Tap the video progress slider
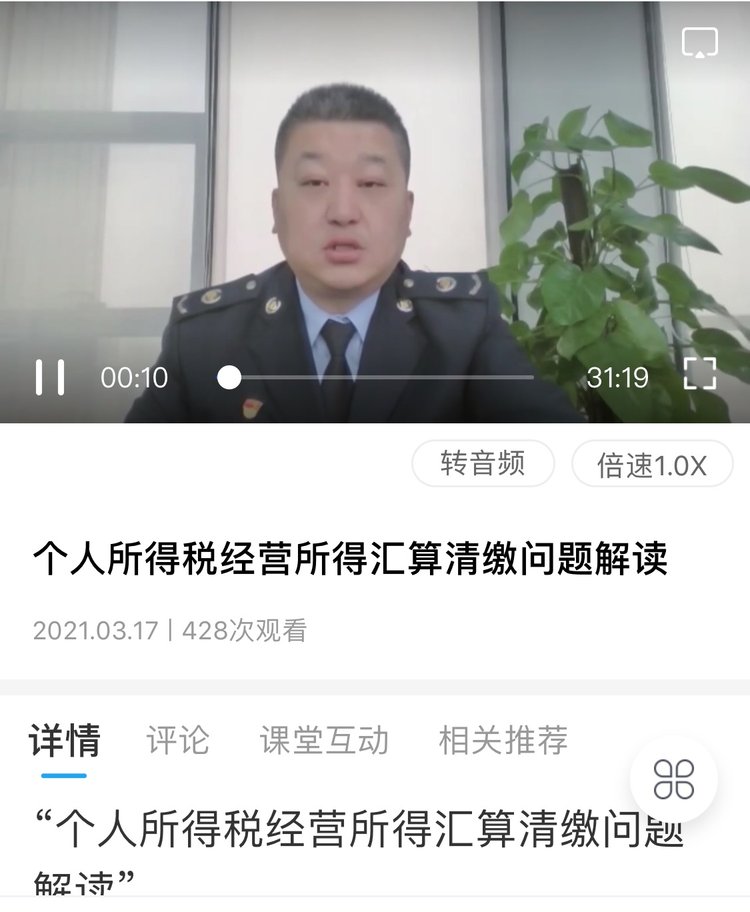Image resolution: width=750 pixels, height=912 pixels. click(x=380, y=377)
